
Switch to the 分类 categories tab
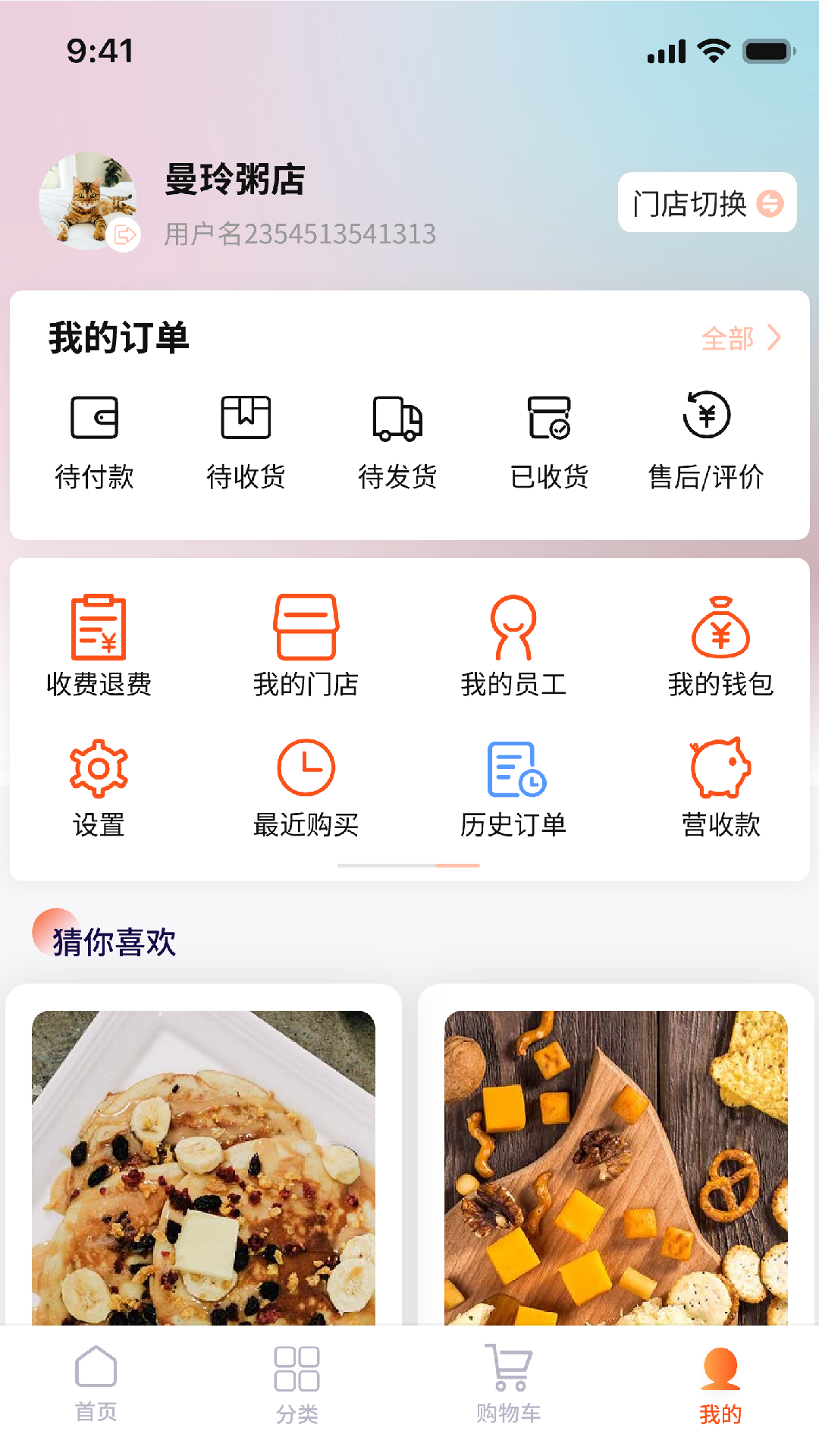pyautogui.click(x=297, y=1383)
